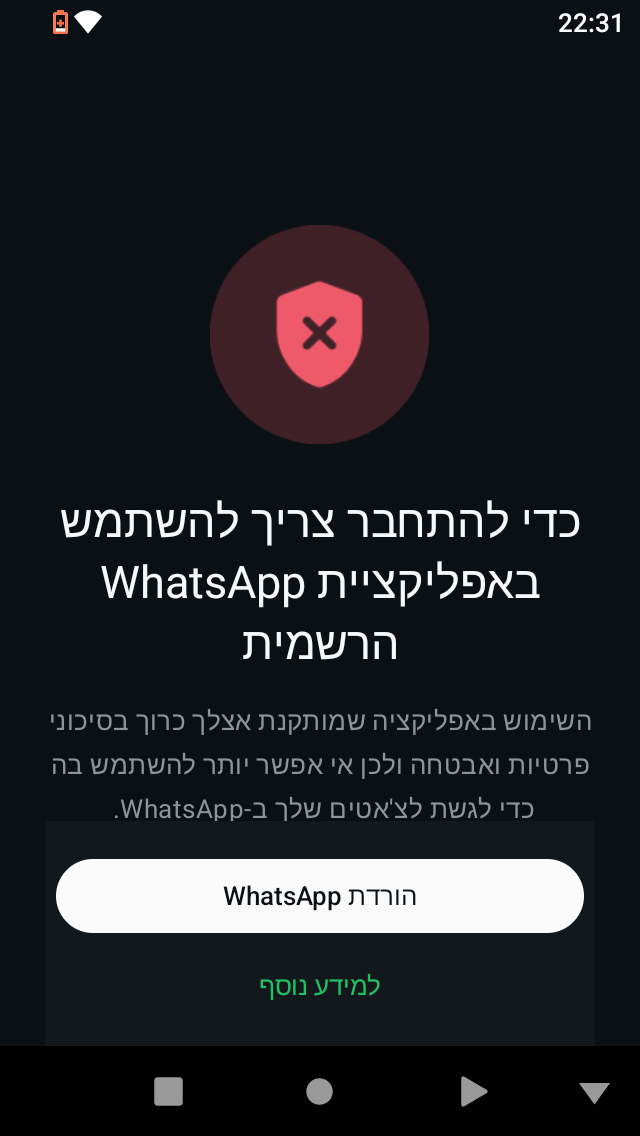
Task: Open the למידע נוסף link
Action: (319, 986)
